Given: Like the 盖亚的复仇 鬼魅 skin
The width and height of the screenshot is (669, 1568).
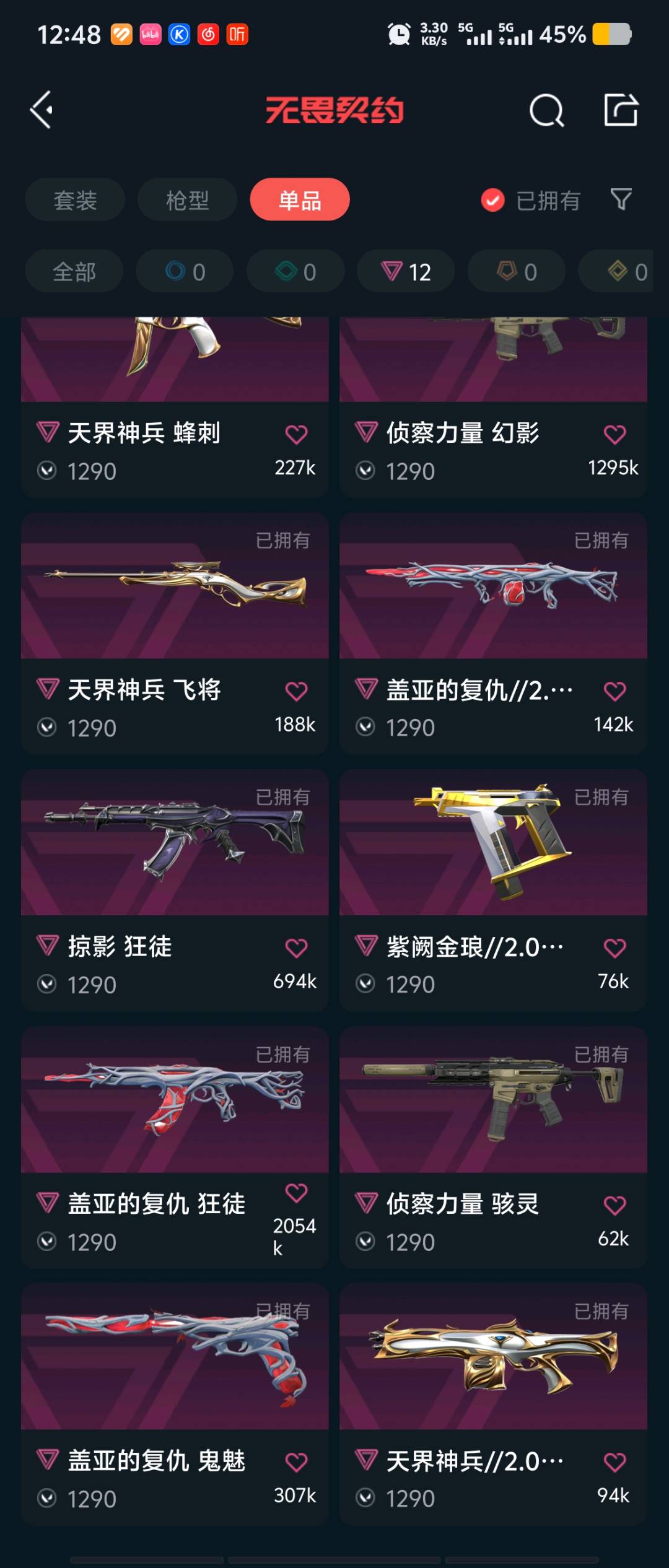Looking at the screenshot, I should [296, 1463].
